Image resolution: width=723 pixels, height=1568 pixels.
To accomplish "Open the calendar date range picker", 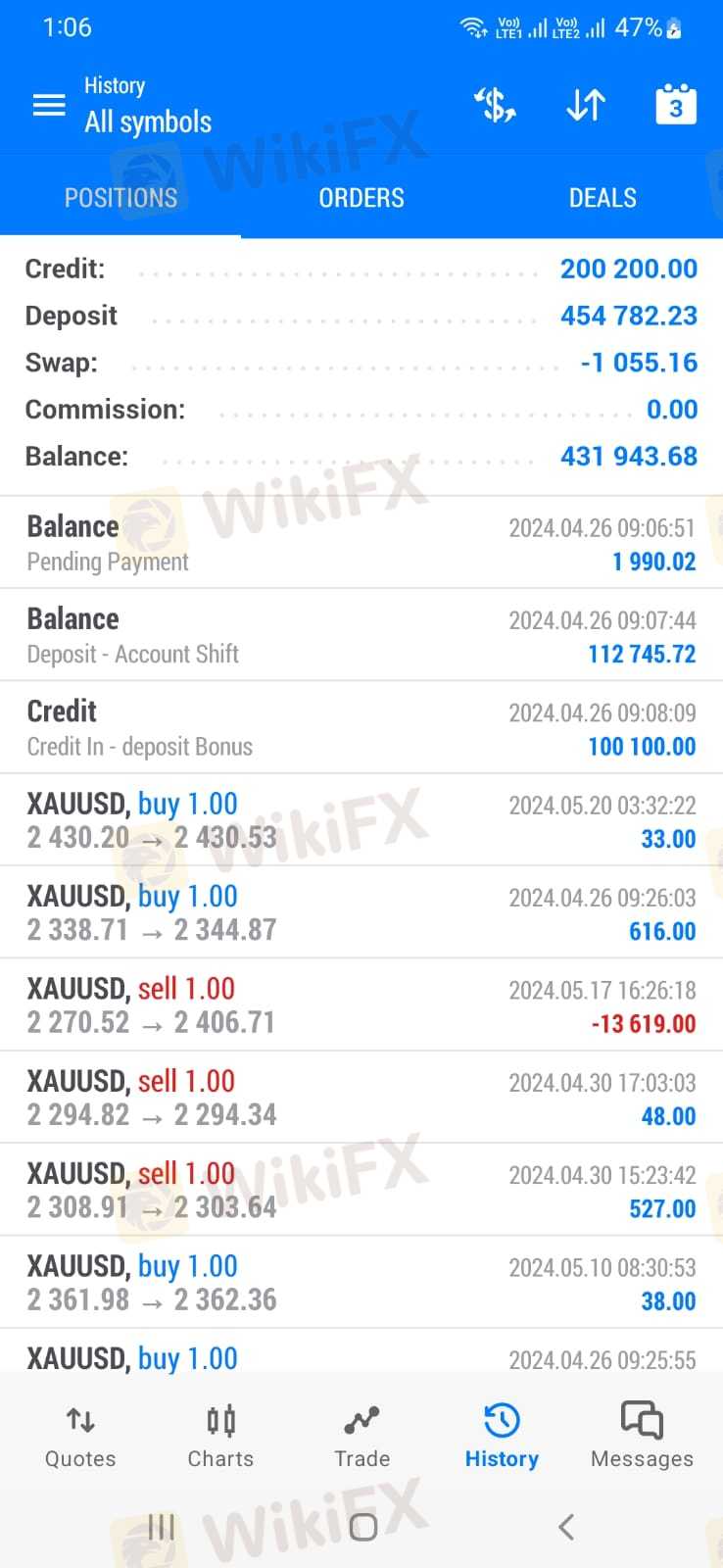I will pos(676,105).
